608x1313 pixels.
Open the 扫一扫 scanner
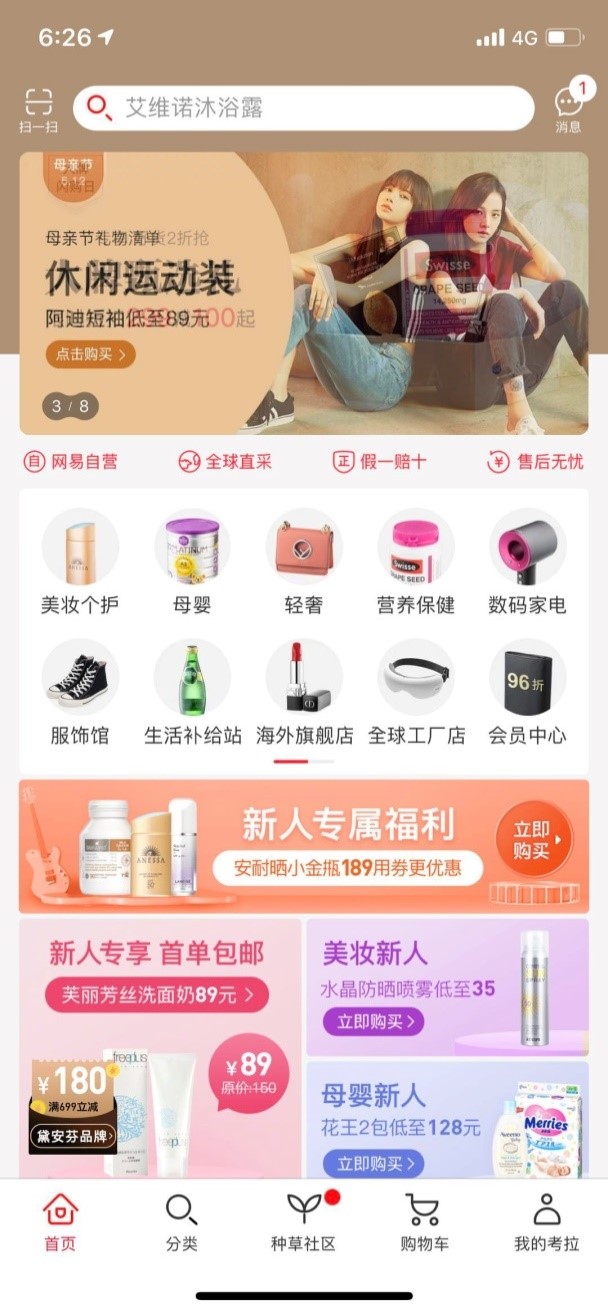(x=38, y=109)
